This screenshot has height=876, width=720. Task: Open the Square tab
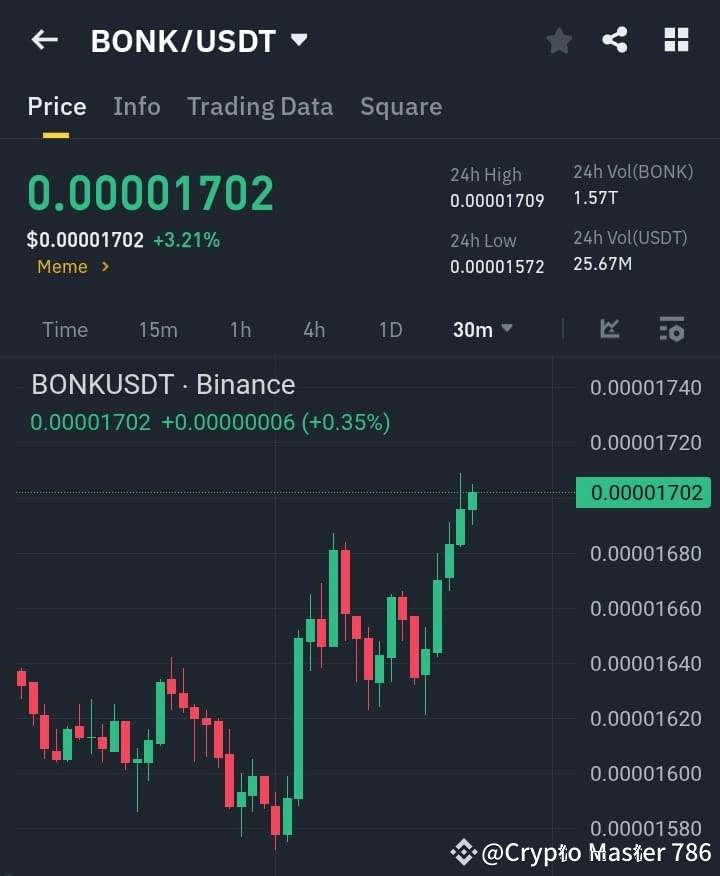coord(401,106)
